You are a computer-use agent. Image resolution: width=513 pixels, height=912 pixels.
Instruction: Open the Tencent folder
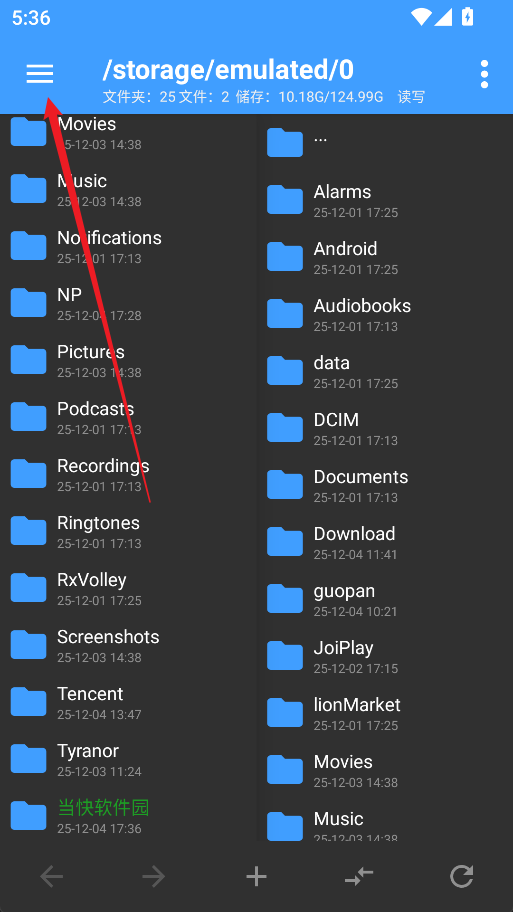tap(128, 701)
